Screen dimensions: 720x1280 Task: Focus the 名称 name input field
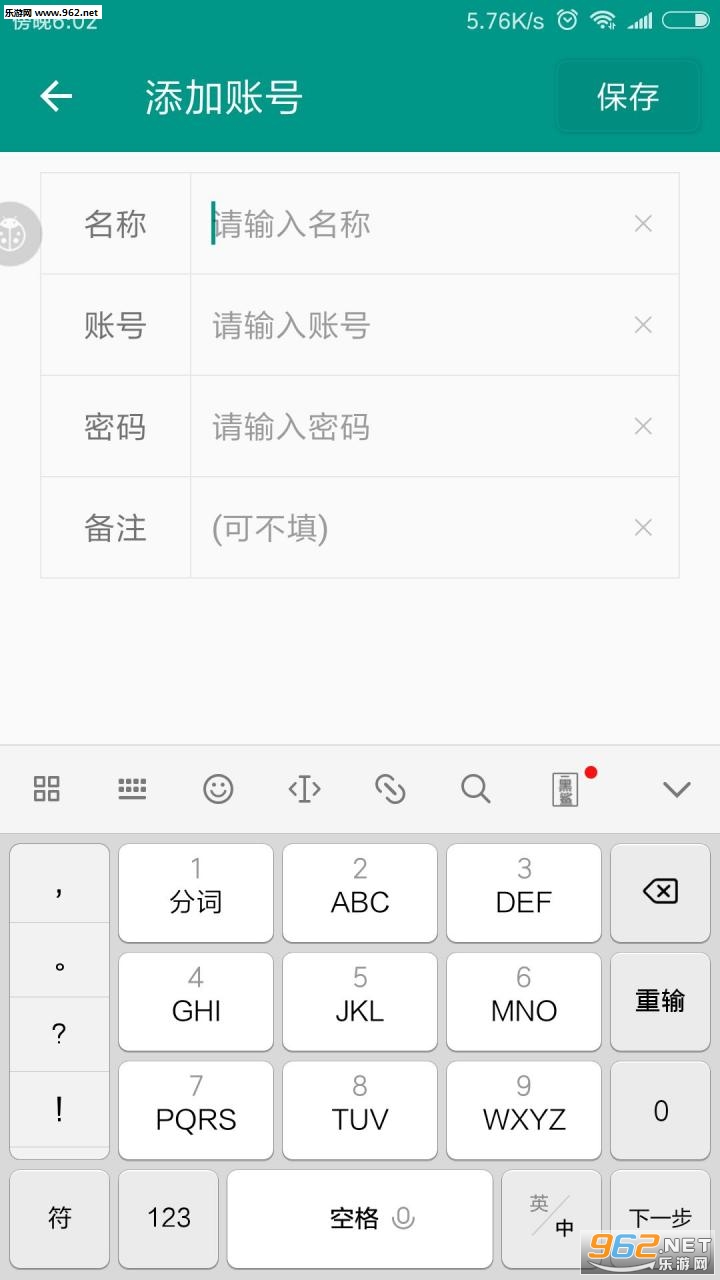point(410,224)
